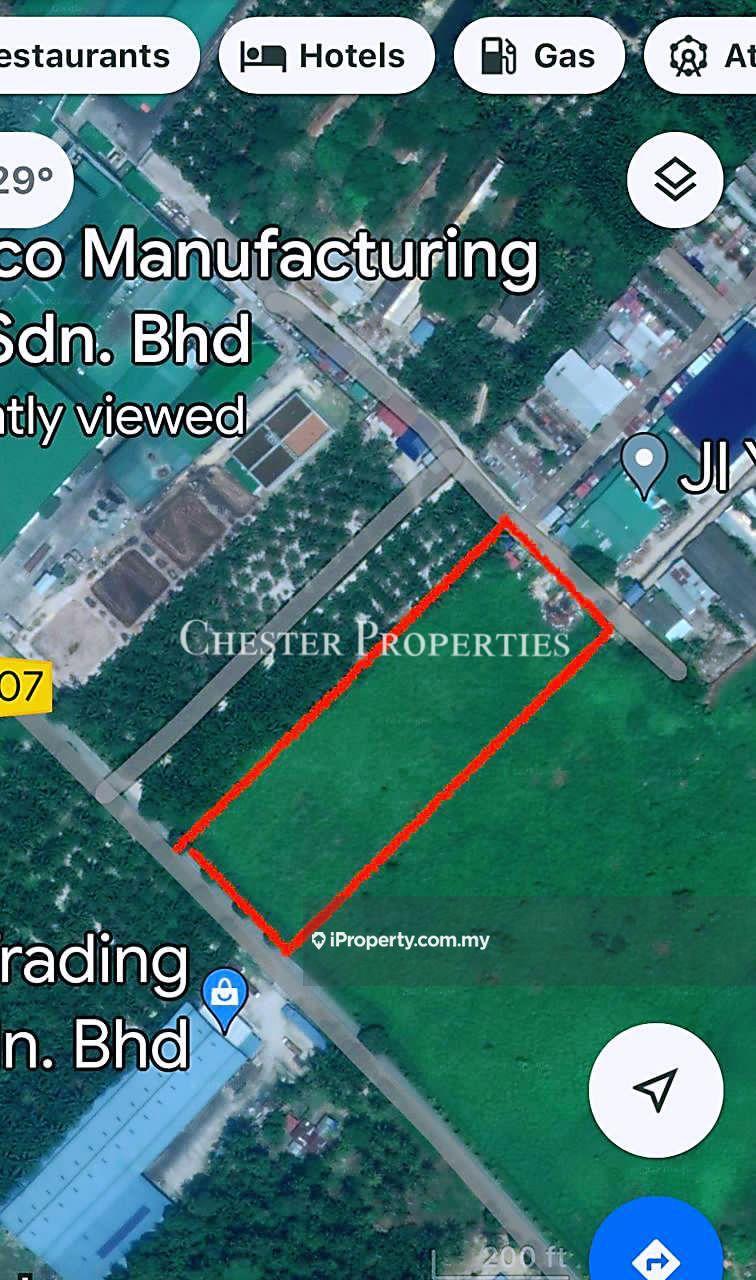
Task: Open the map layers button
Action: [675, 180]
